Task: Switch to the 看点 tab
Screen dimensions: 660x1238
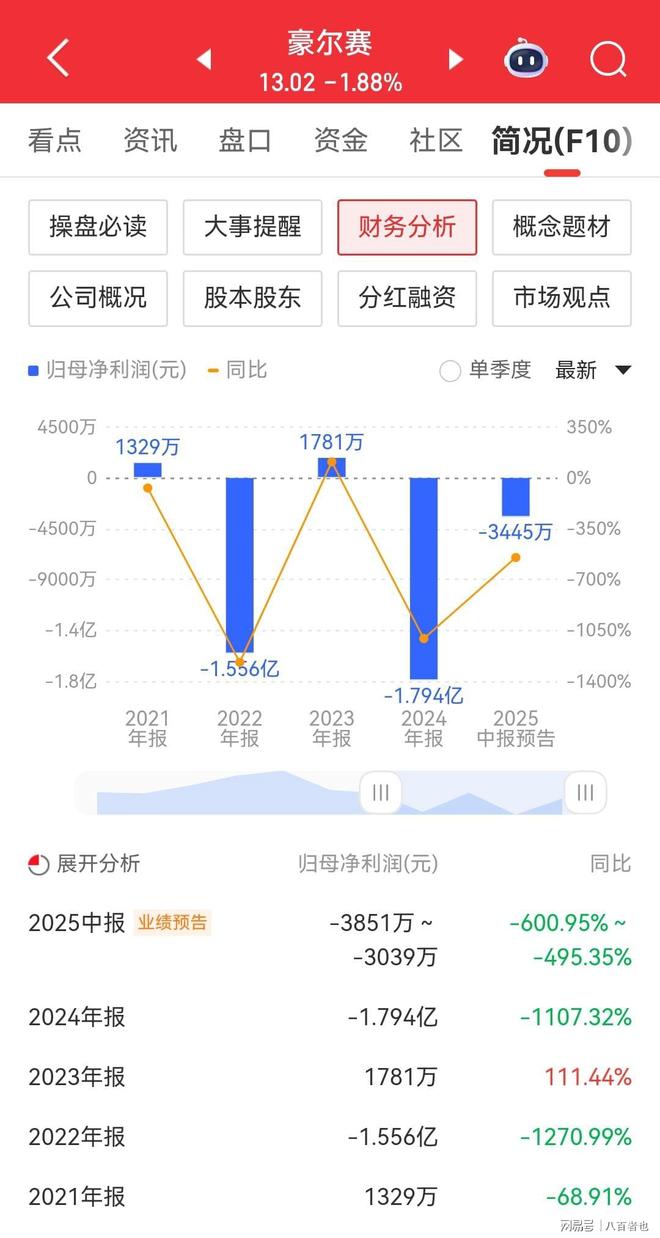Action: pos(55,141)
